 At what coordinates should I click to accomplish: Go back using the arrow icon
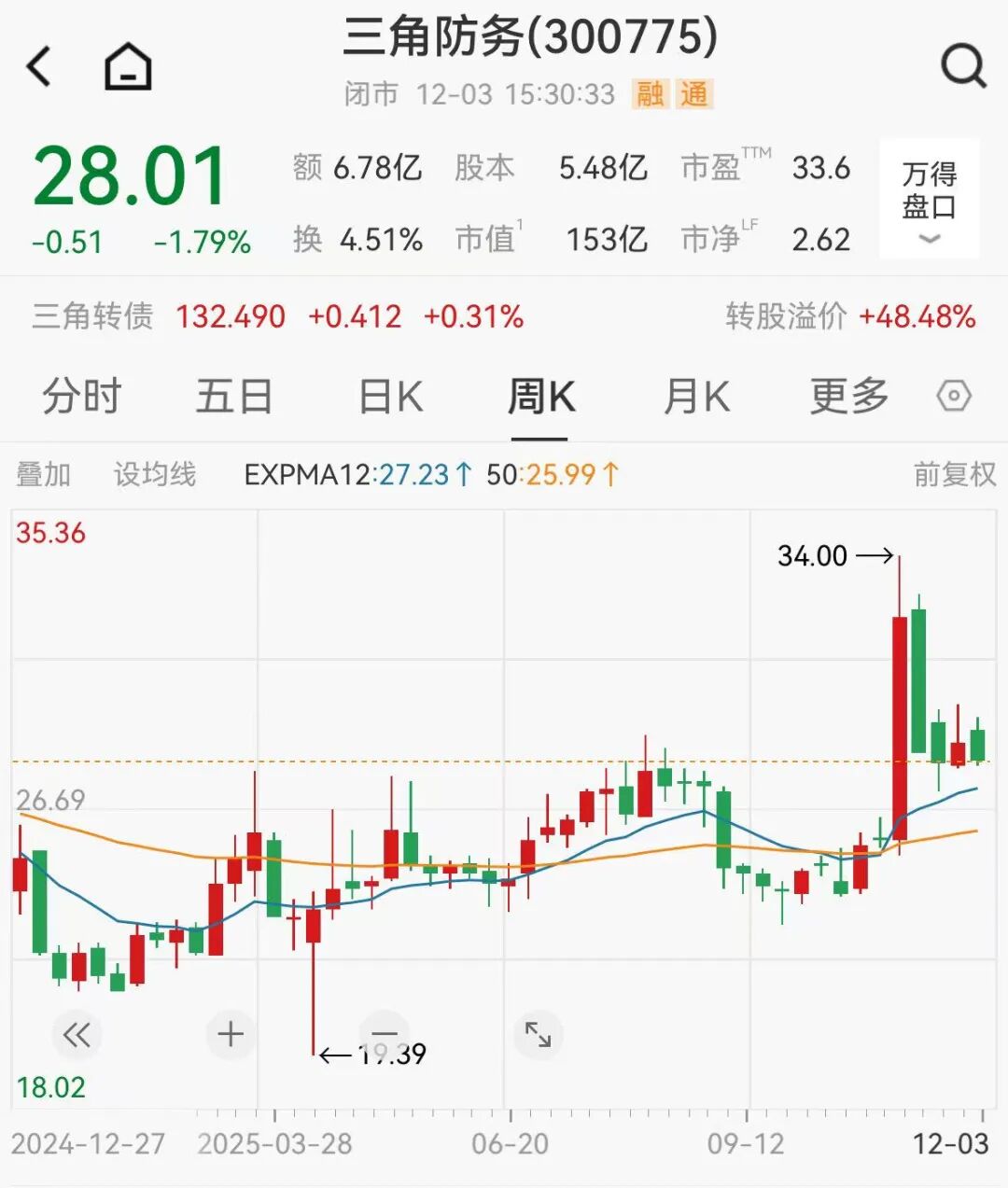pyautogui.click(x=39, y=67)
